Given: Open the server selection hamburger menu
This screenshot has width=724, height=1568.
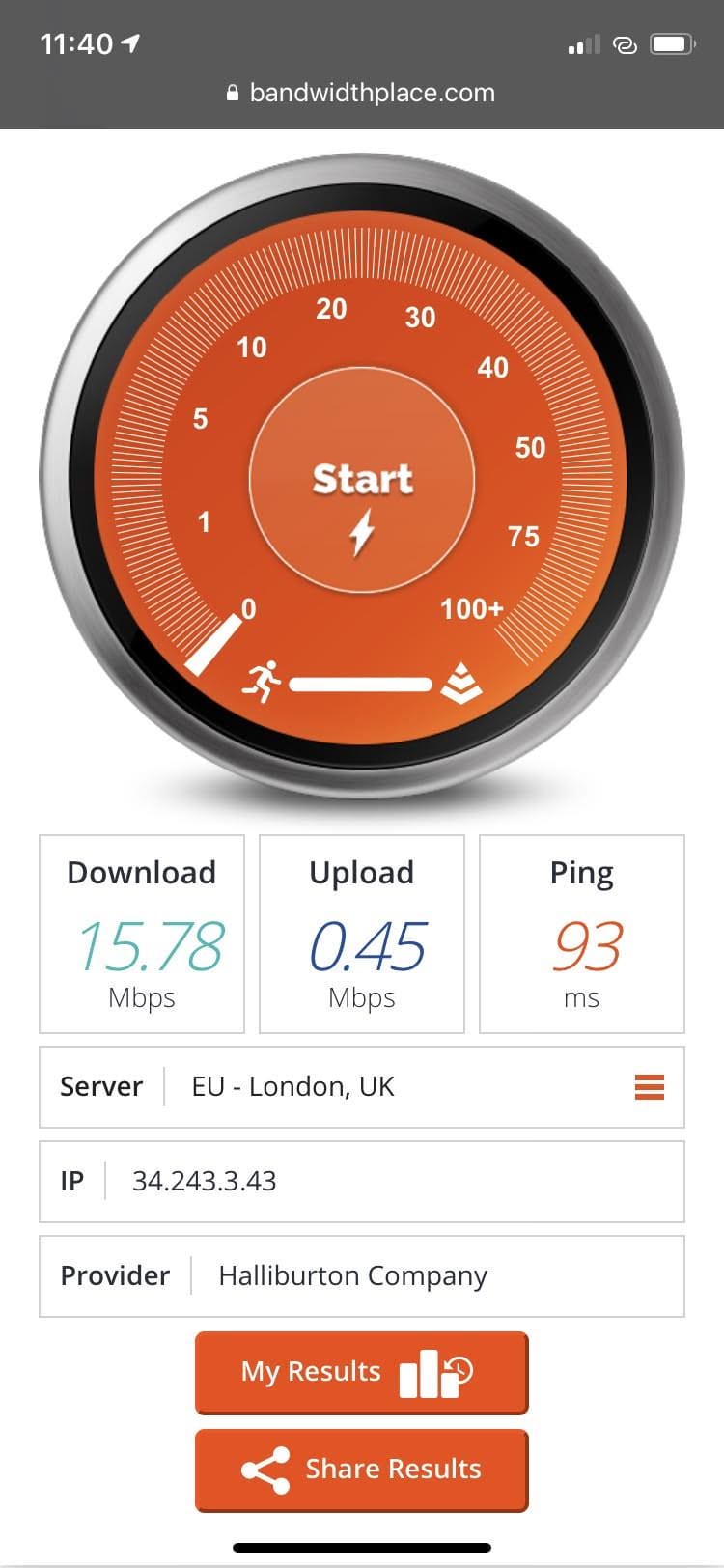Looking at the screenshot, I should (x=650, y=1087).
